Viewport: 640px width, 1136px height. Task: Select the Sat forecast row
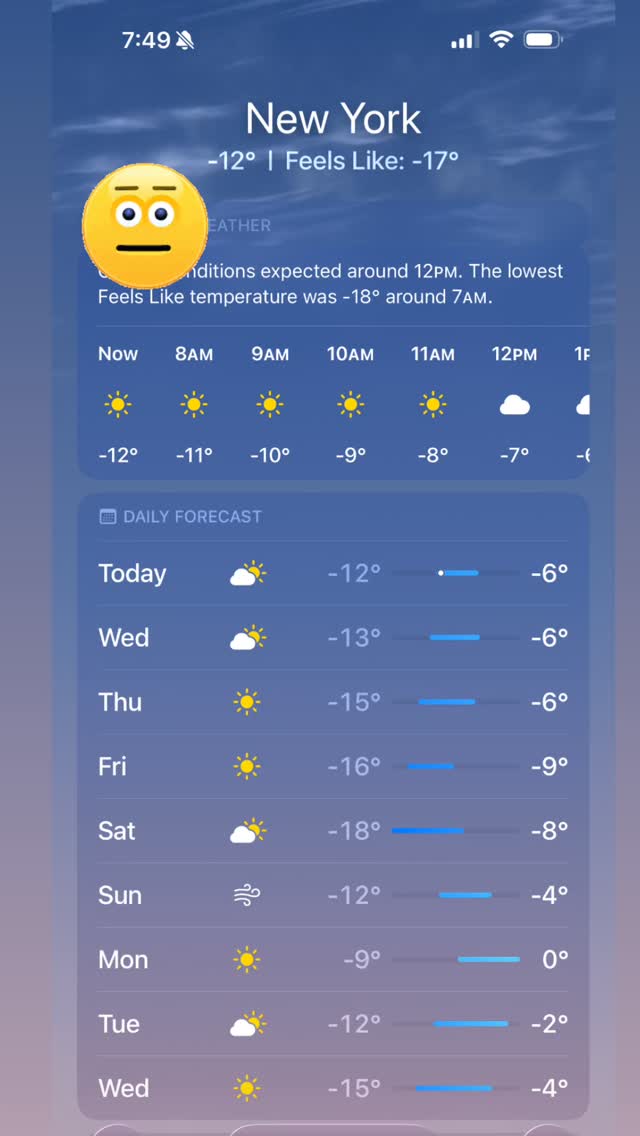click(333, 831)
